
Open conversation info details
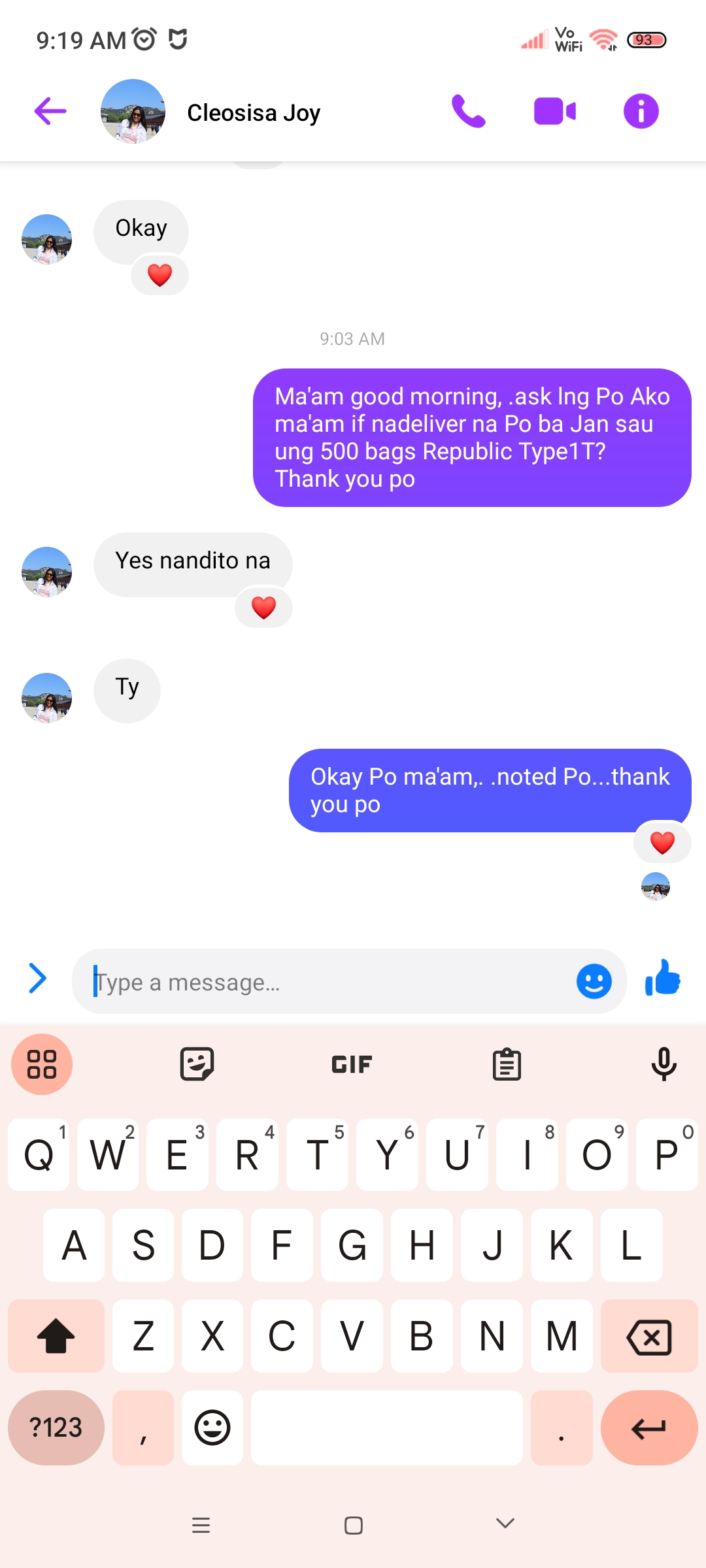coord(641,111)
